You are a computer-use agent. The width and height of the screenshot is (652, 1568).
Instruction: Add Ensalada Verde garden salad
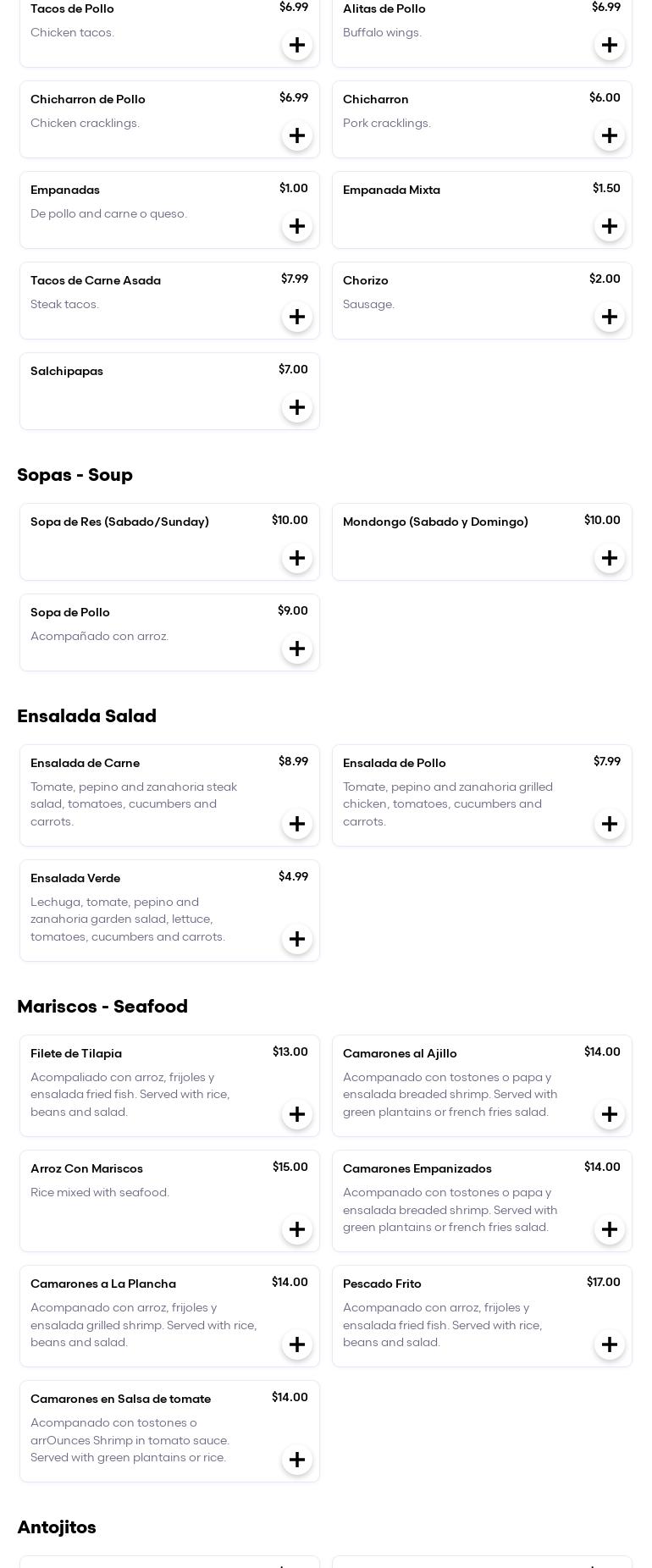click(x=296, y=938)
